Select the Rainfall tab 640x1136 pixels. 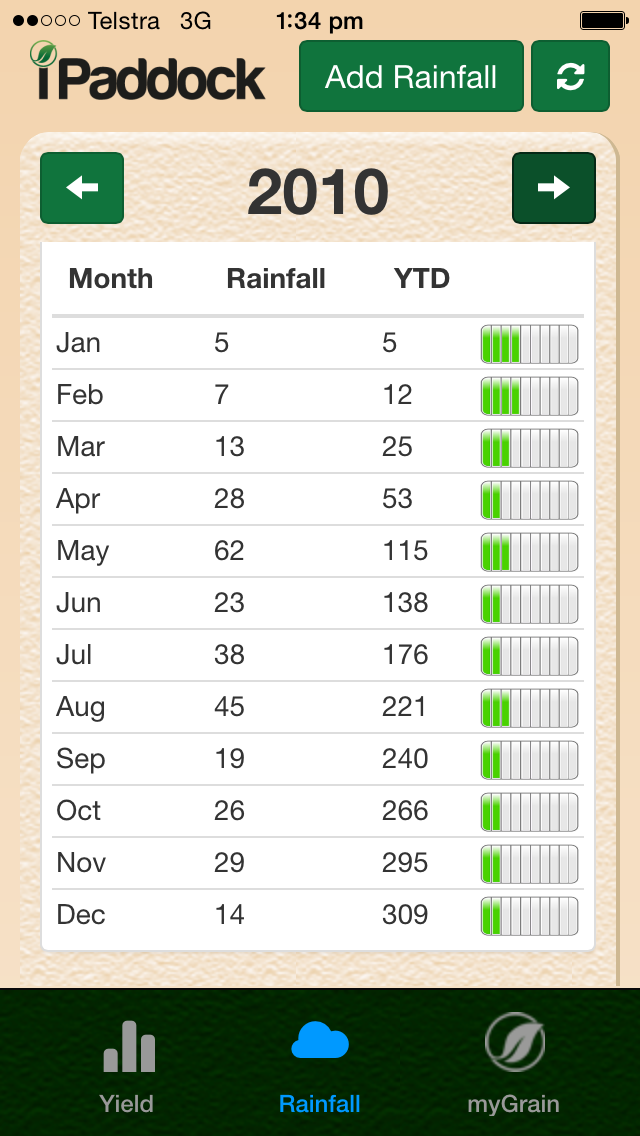320,1065
